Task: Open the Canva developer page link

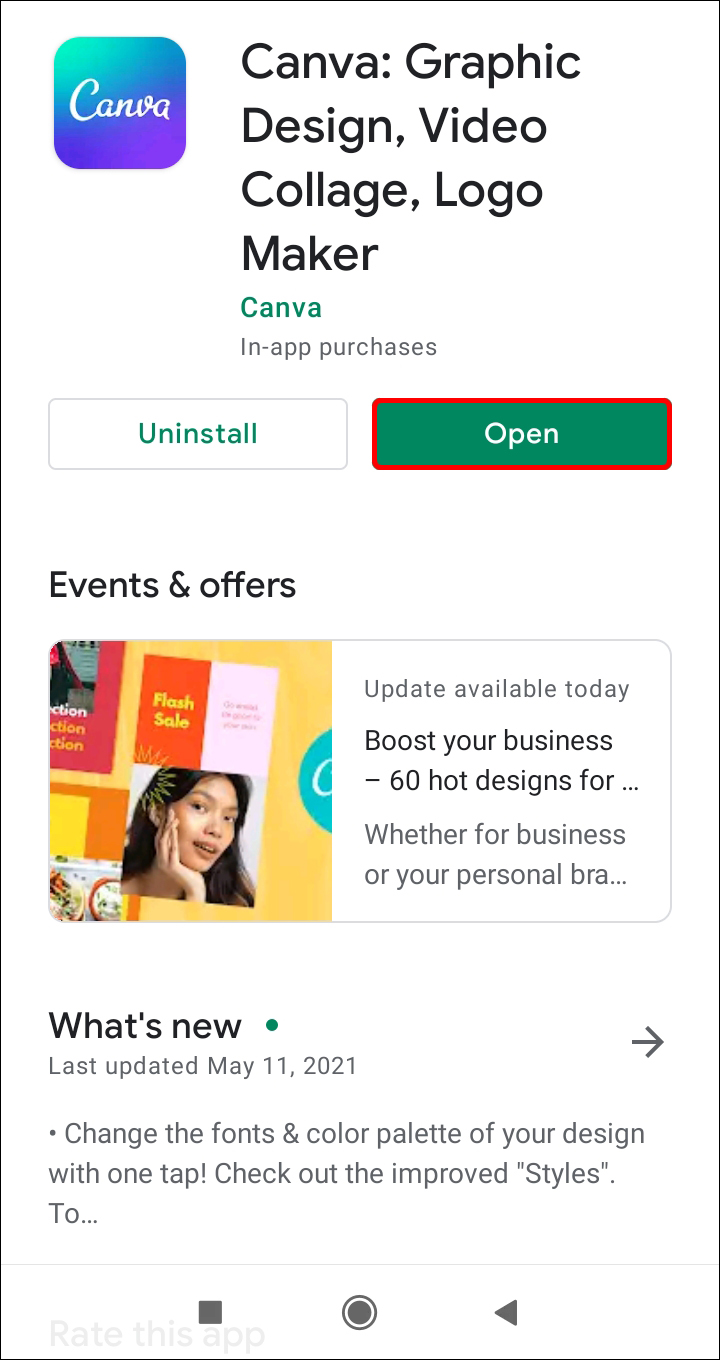Action: coord(281,307)
